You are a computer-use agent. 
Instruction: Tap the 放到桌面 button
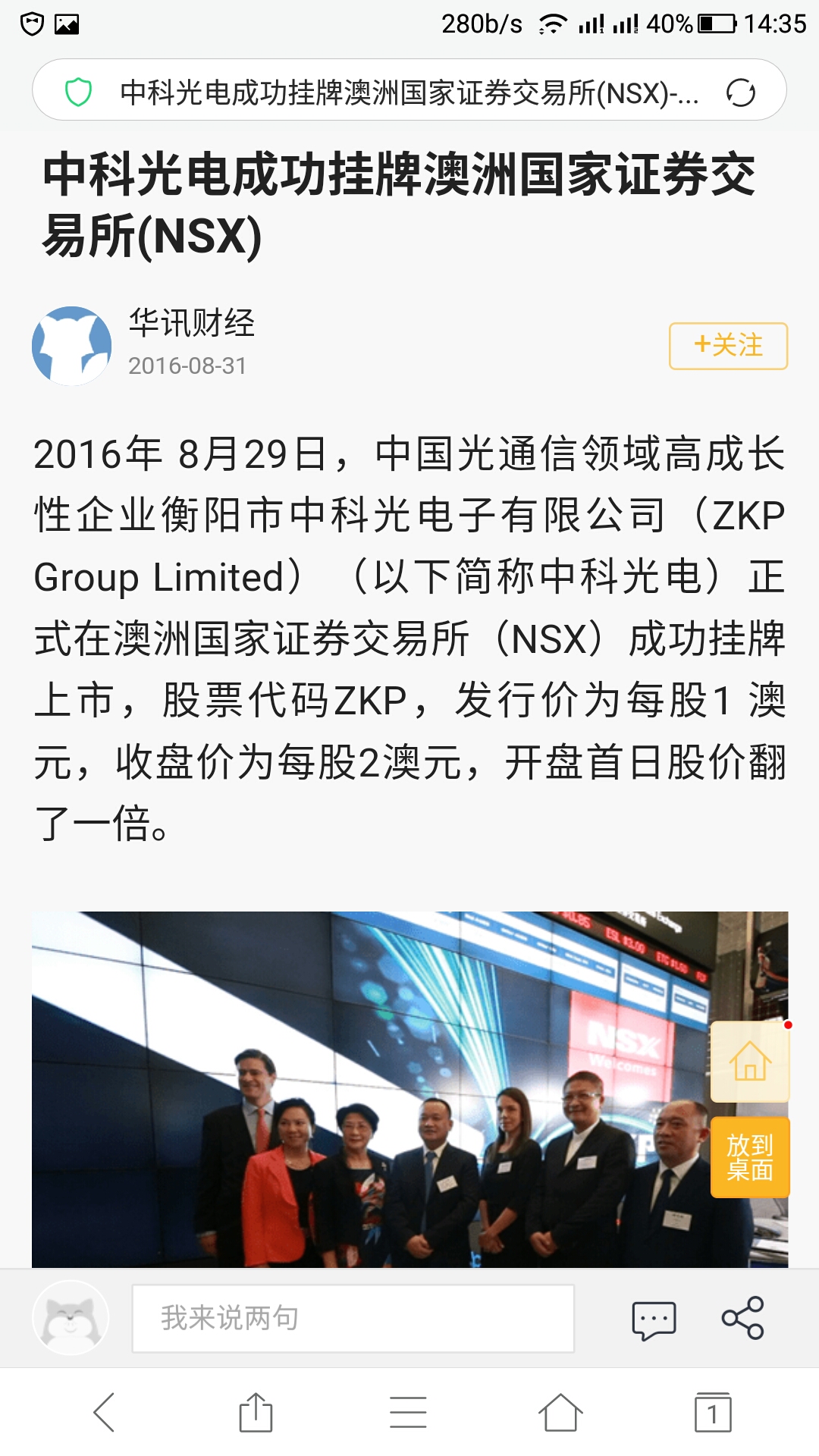click(x=750, y=1157)
